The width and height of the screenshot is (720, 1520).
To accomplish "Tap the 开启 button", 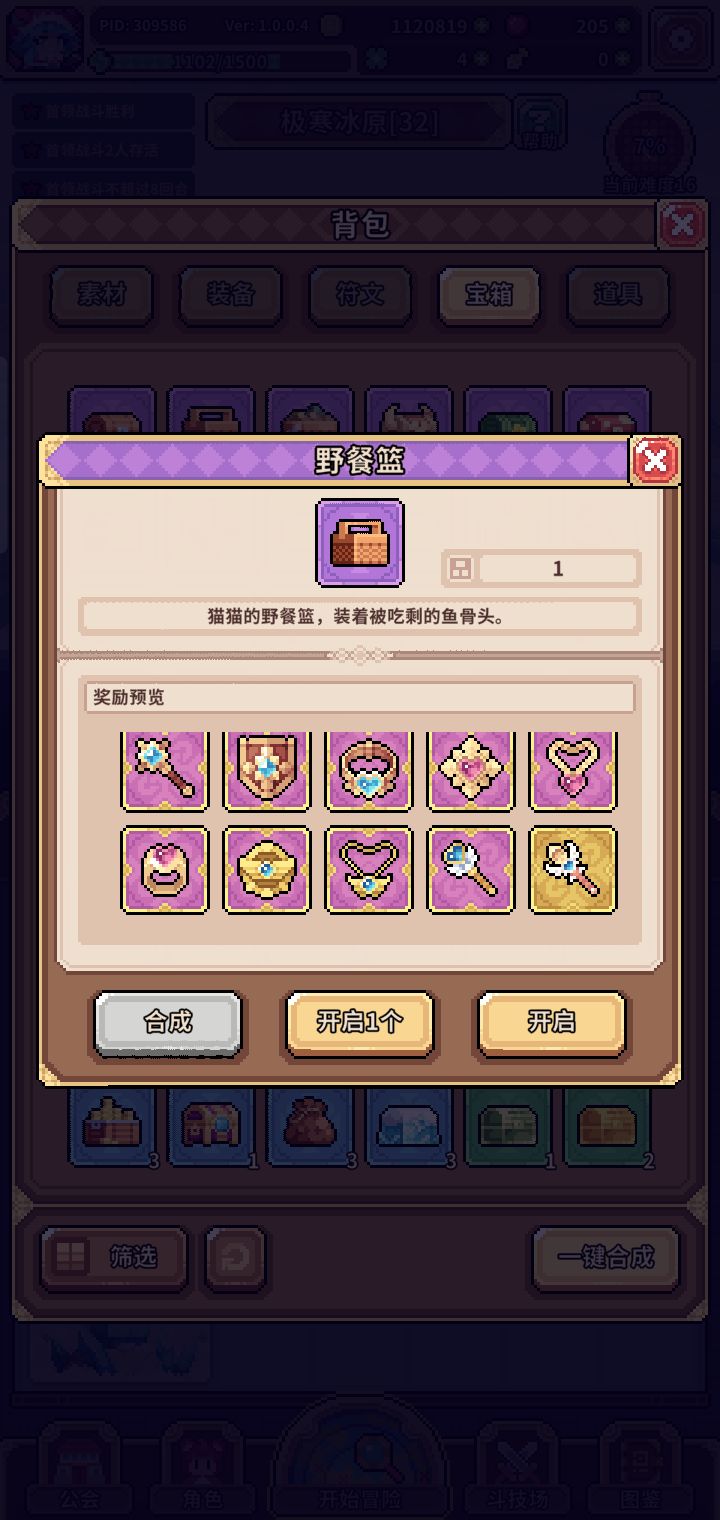I will tap(551, 1022).
